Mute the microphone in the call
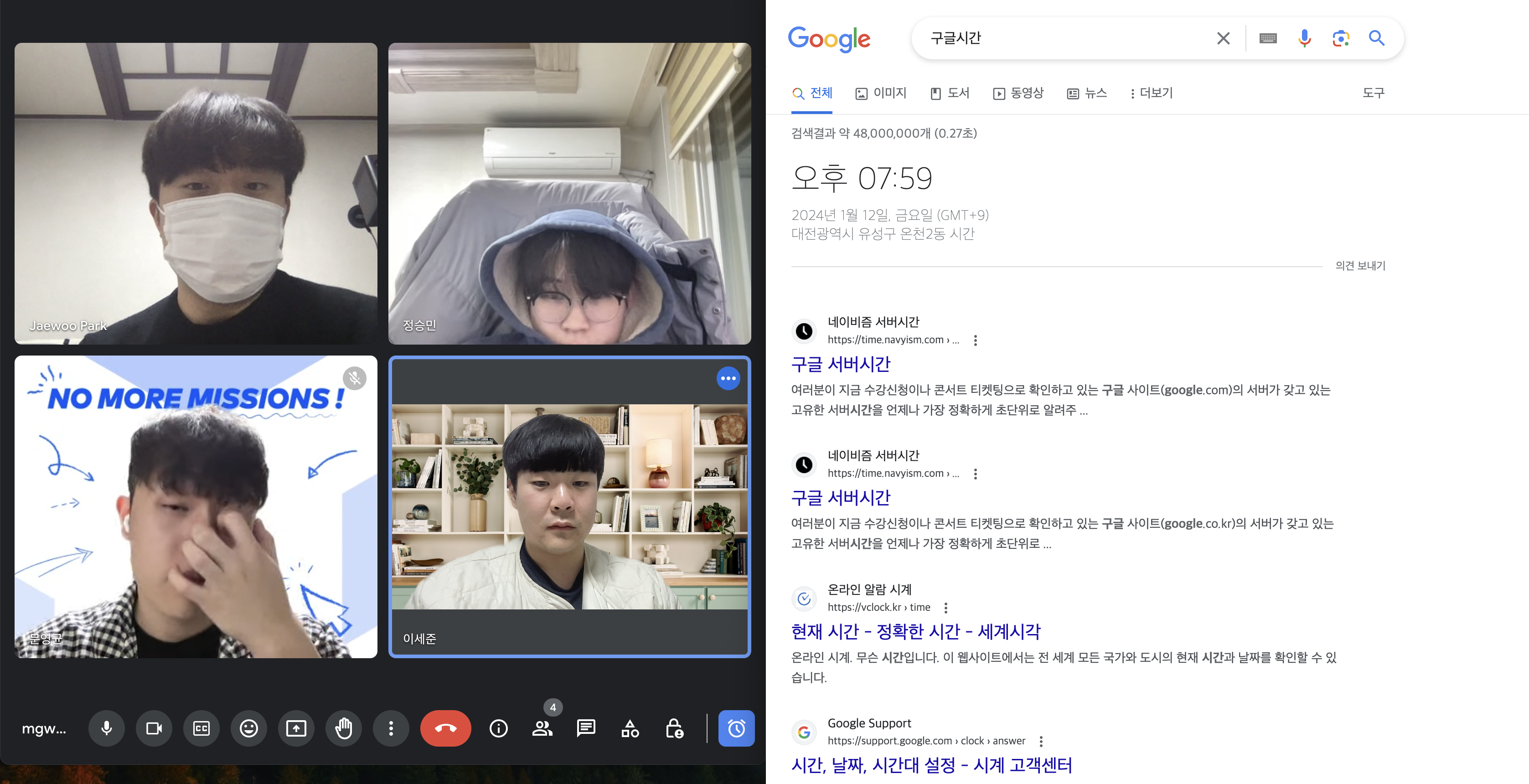1529x784 pixels. (106, 728)
